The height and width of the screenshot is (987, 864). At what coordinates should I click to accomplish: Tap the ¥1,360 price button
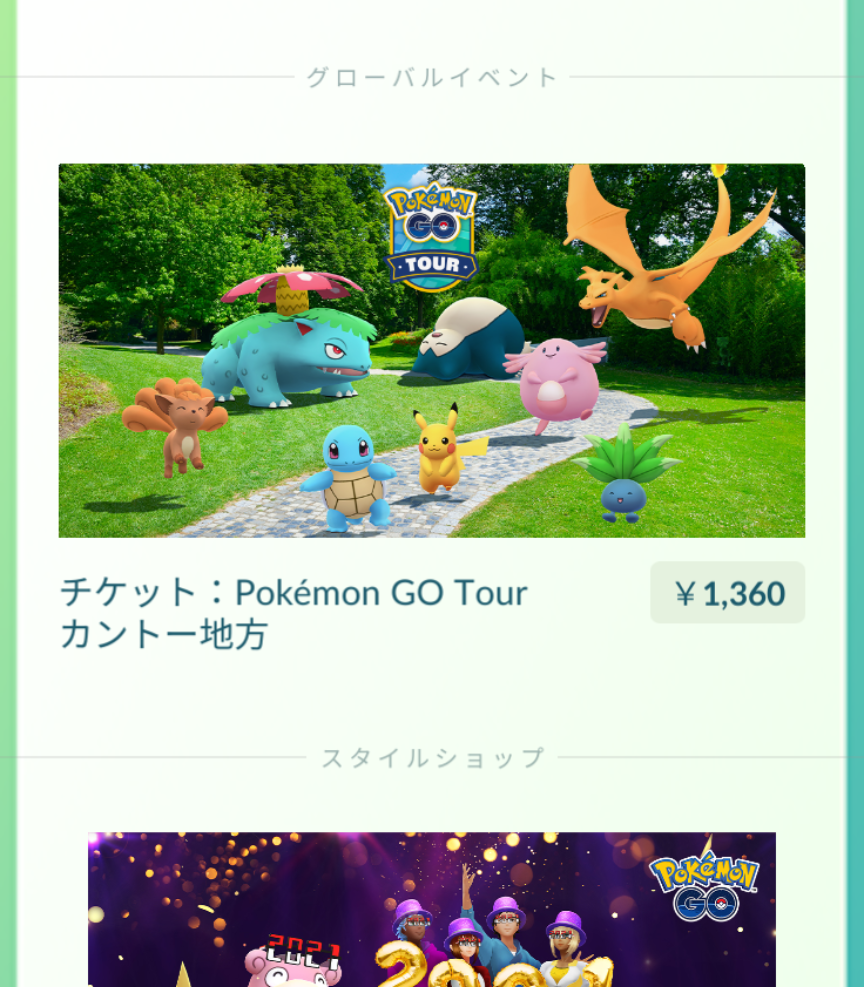(727, 592)
